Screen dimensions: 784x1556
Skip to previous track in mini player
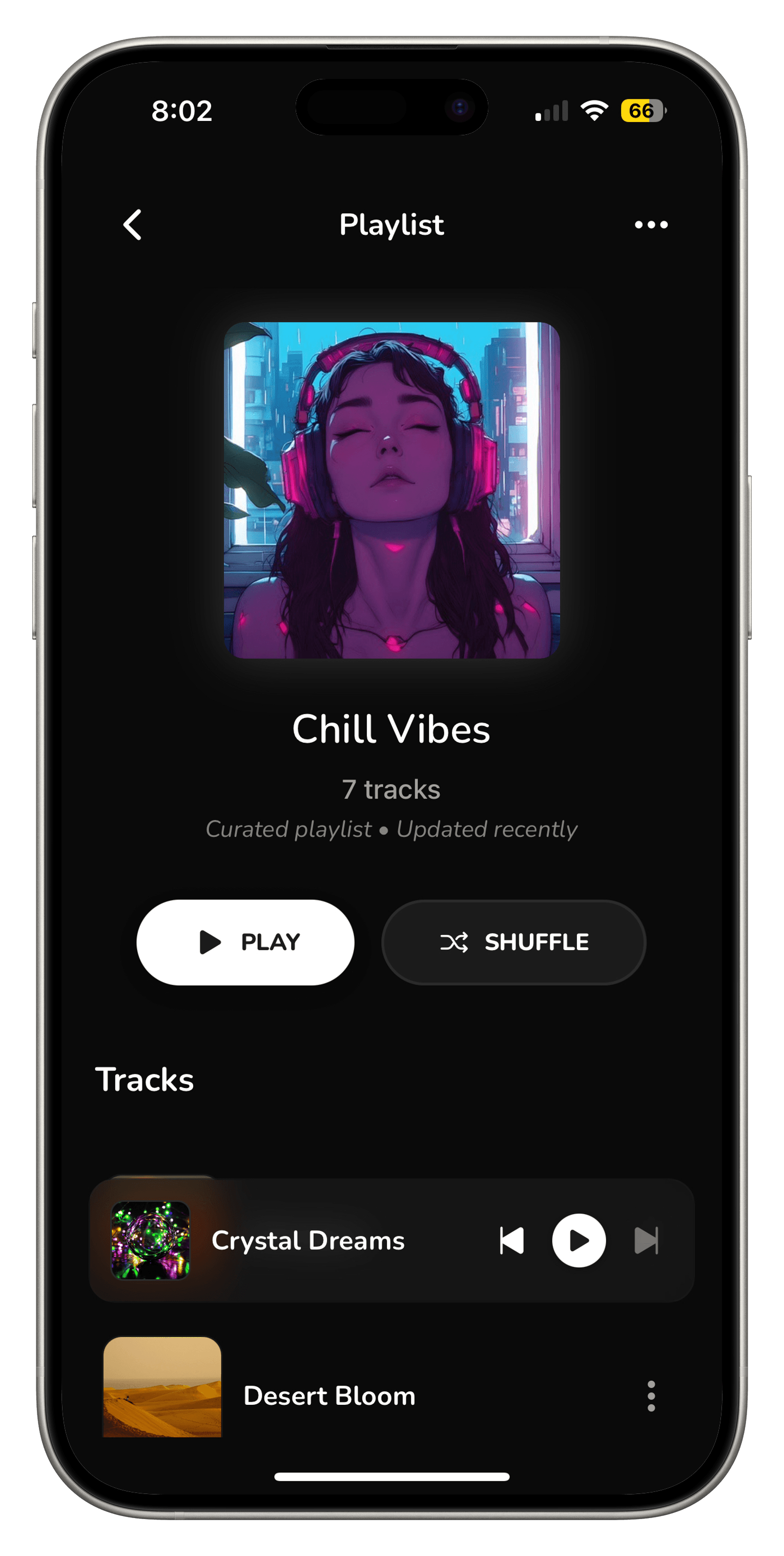[x=511, y=1240]
